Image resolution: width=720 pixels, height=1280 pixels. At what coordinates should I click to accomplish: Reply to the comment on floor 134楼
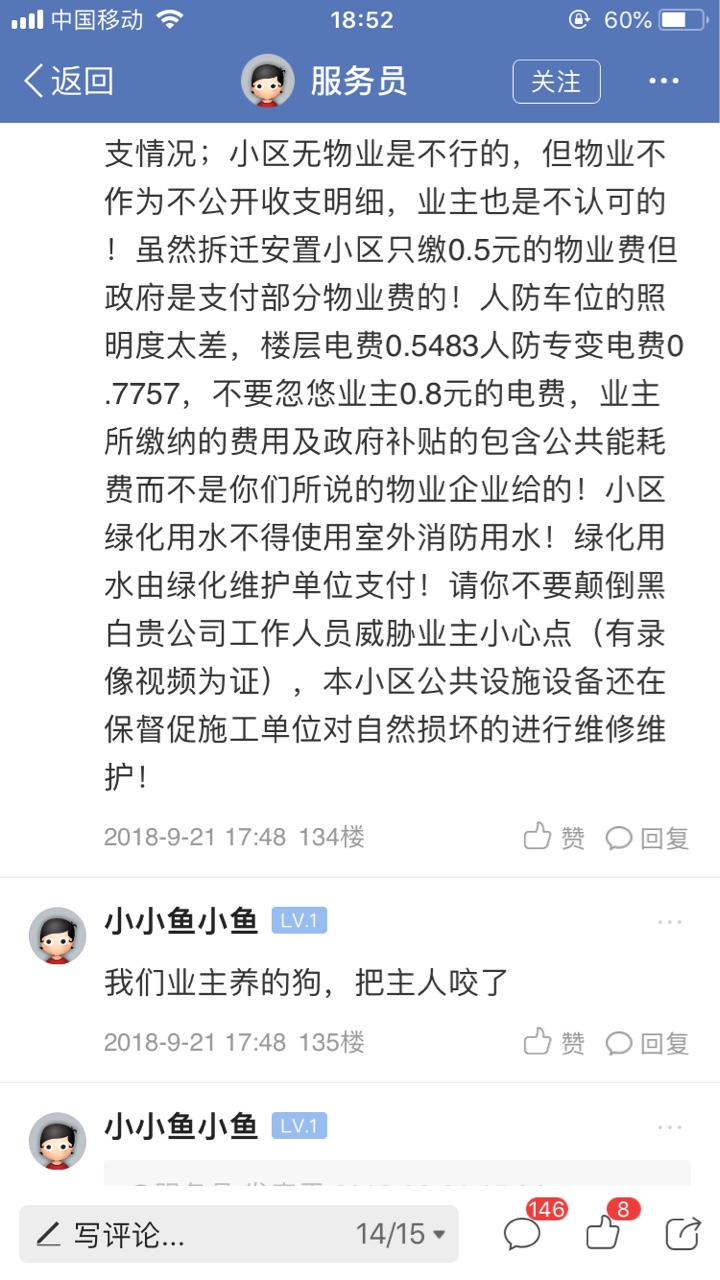648,837
